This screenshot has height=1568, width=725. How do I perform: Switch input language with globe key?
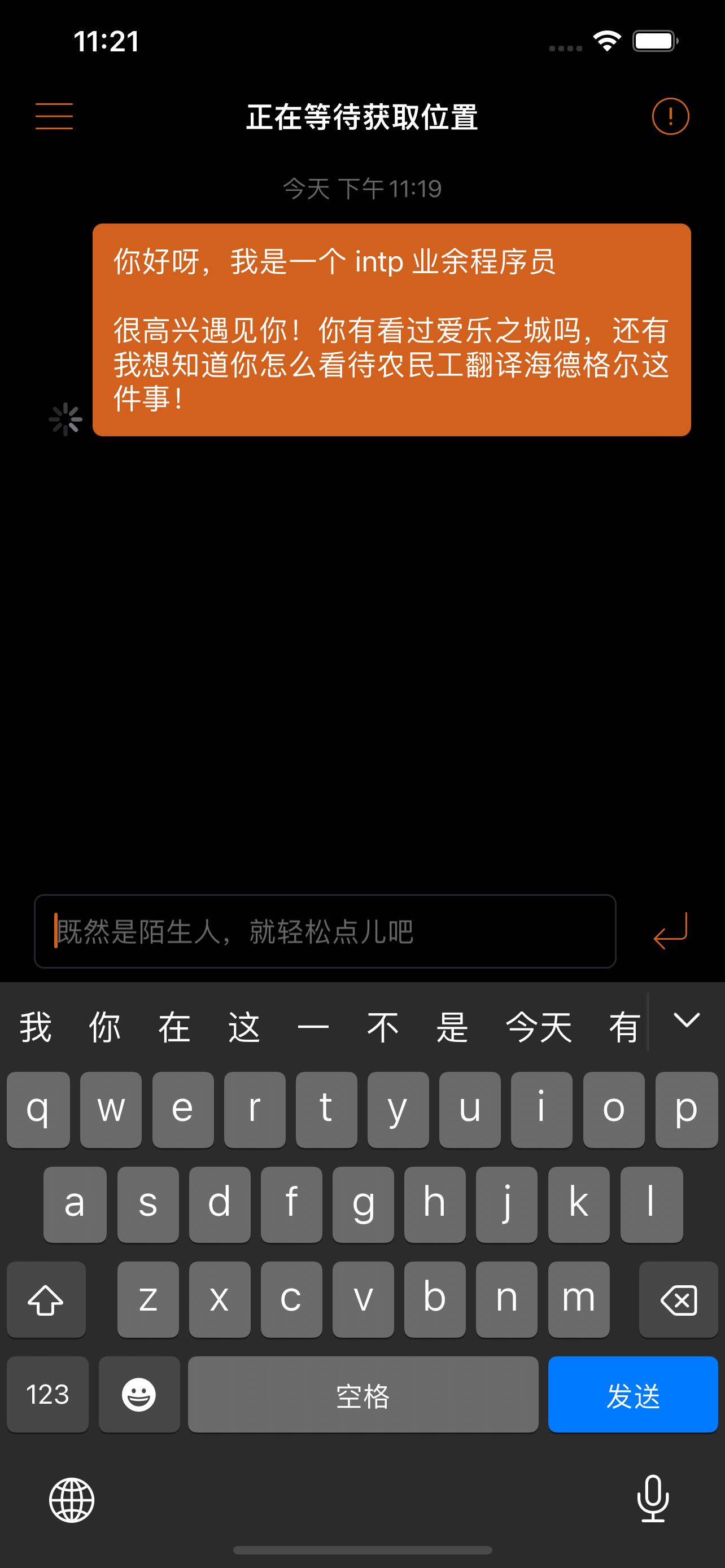pyautogui.click(x=72, y=1500)
